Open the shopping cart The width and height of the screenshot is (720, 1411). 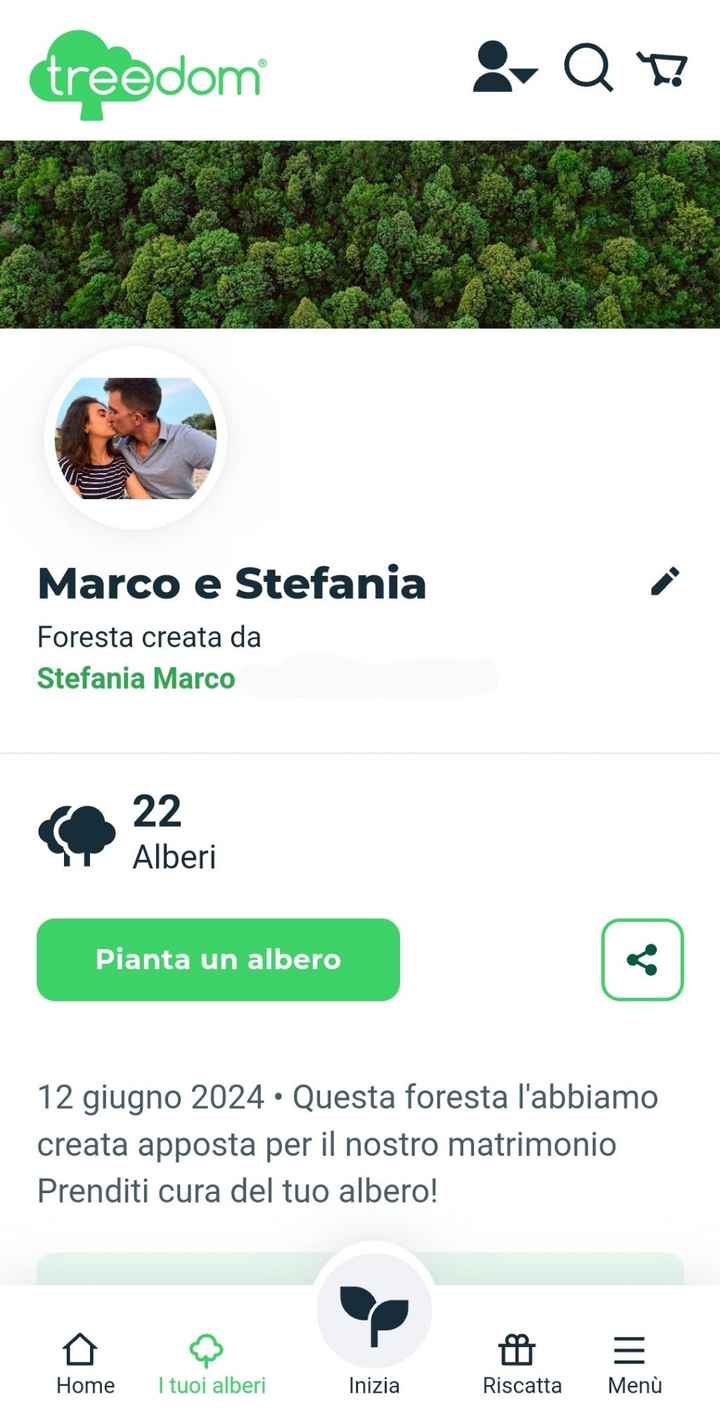pos(662,69)
